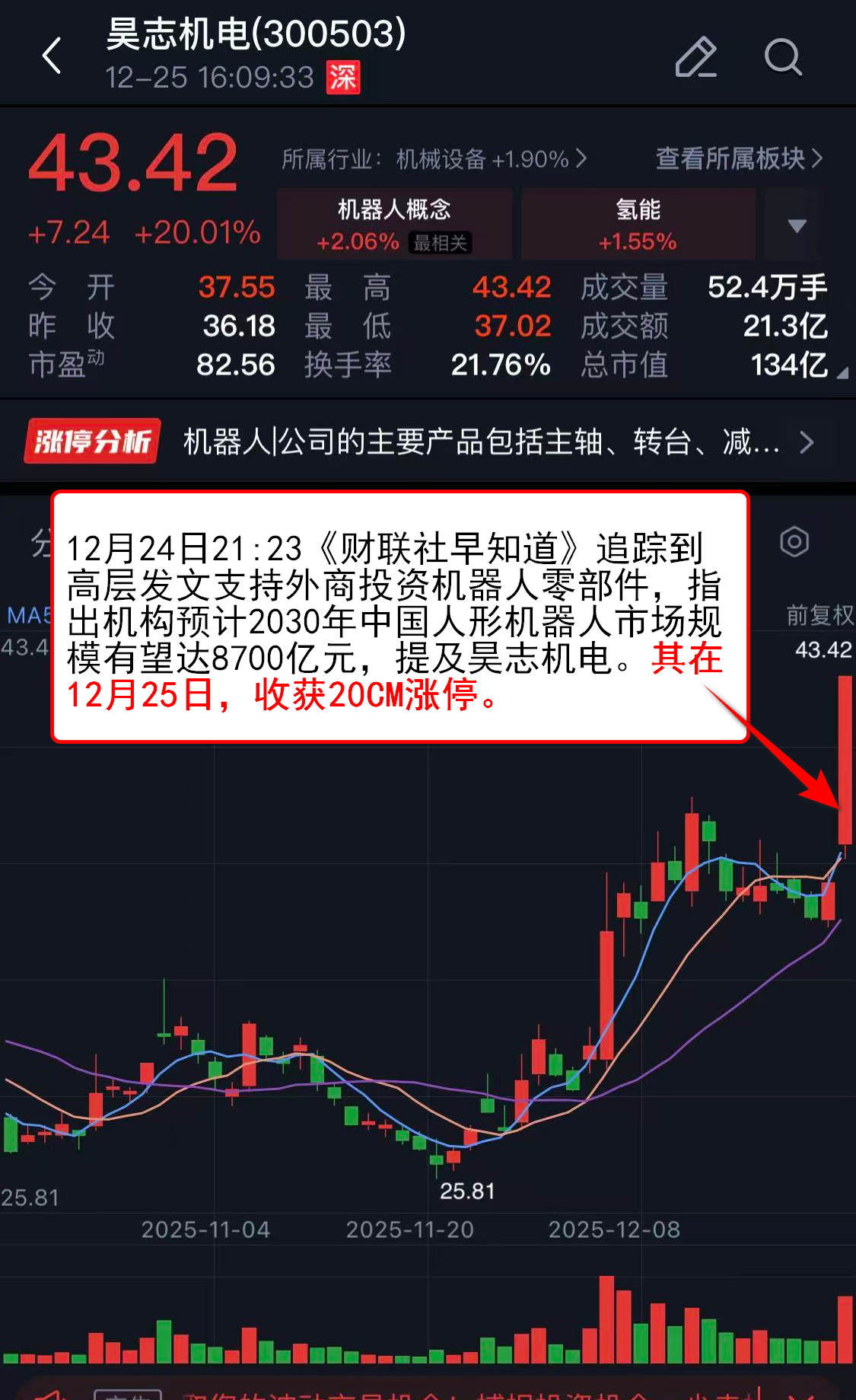The image size is (856, 1400).
Task: View 查看所属板块 sectors
Action: 738,158
